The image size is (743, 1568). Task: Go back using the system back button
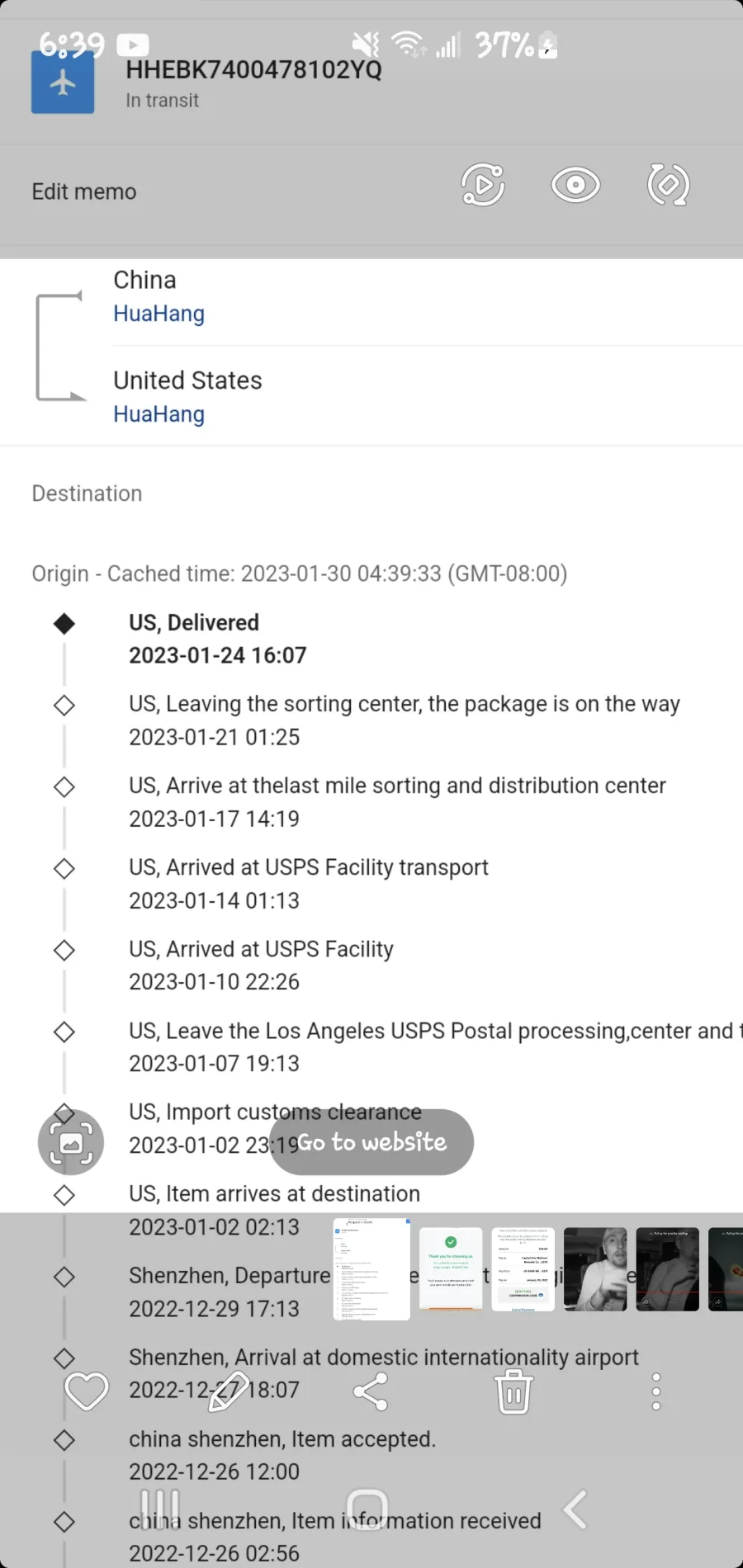[x=575, y=1509]
